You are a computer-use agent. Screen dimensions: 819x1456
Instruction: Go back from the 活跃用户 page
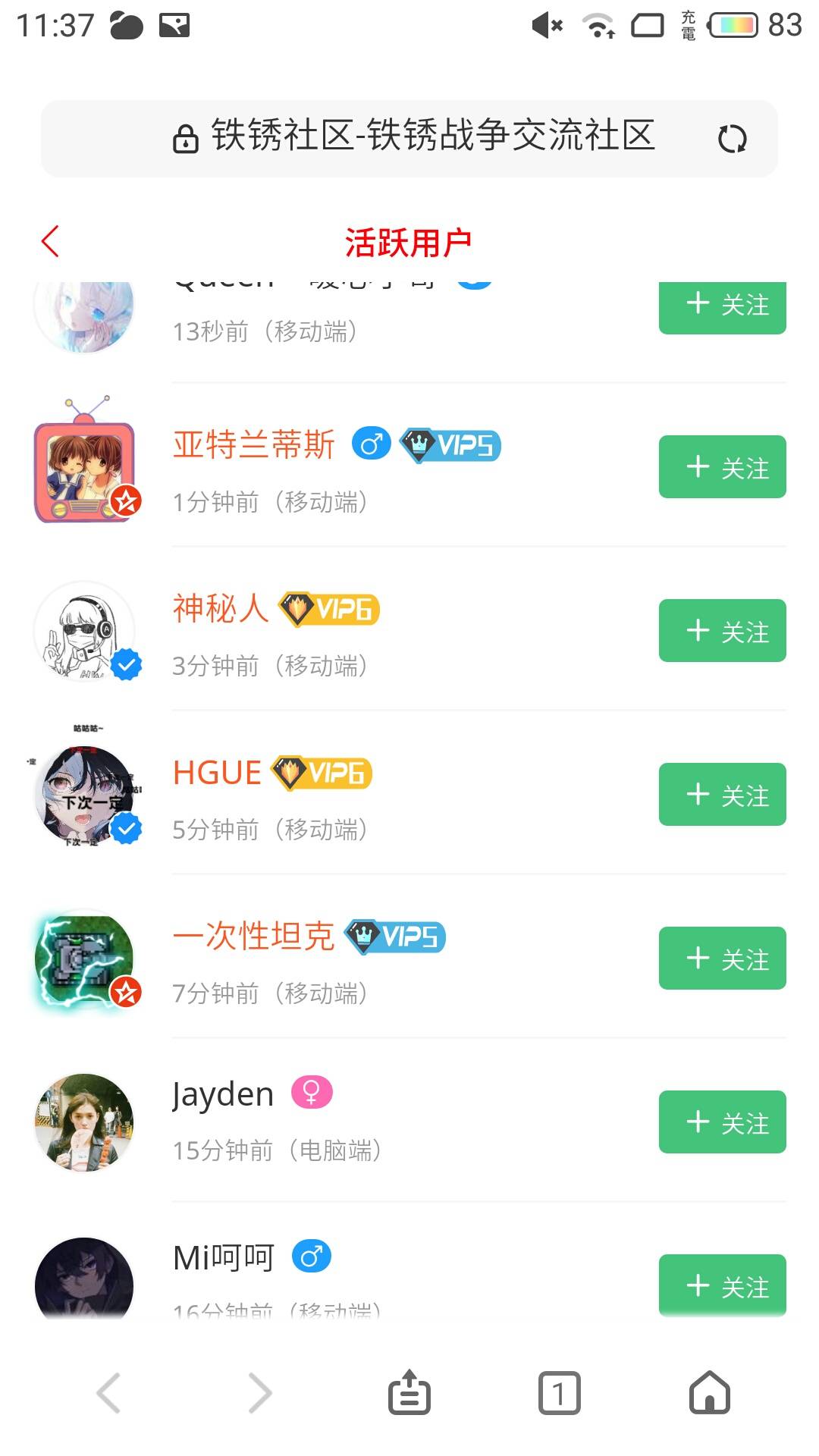click(x=50, y=242)
